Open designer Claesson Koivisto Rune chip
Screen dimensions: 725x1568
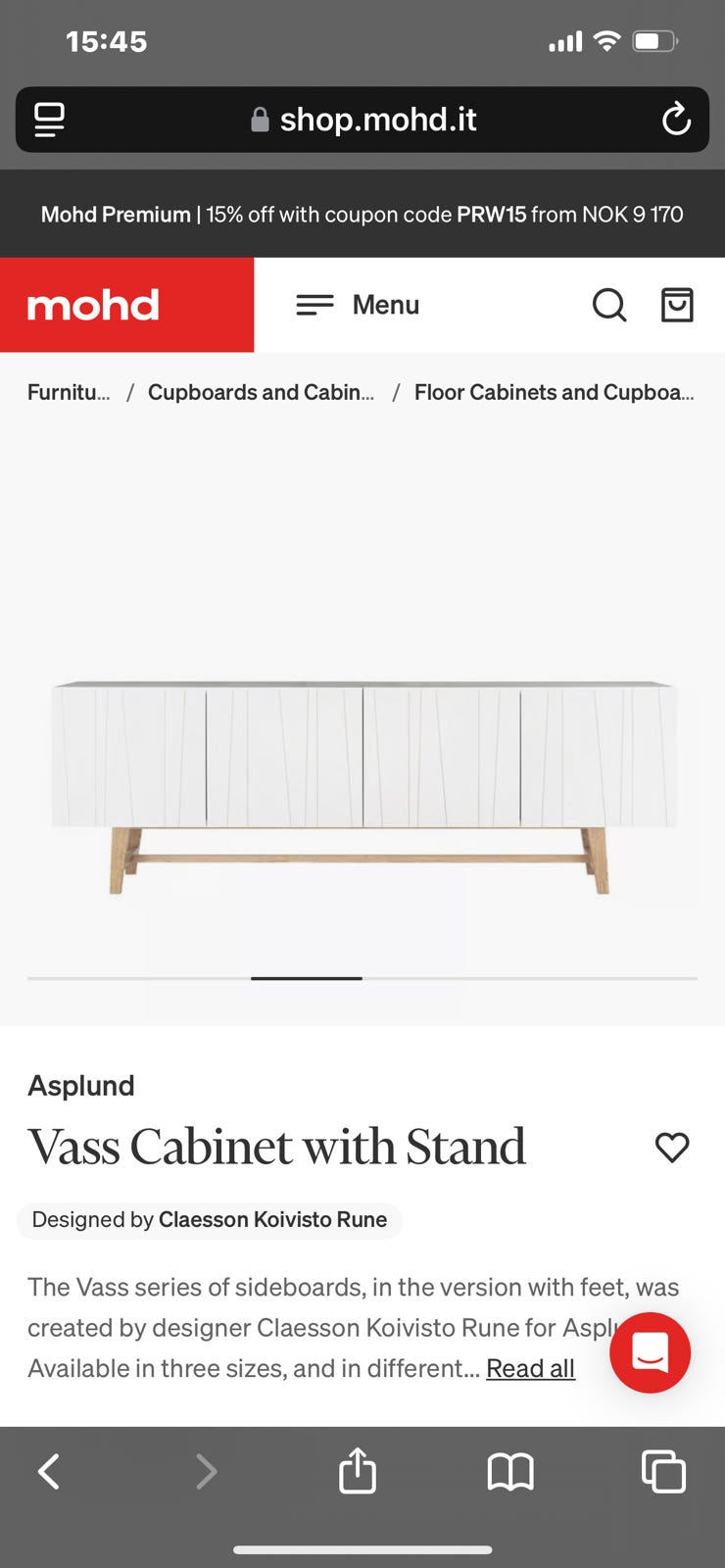point(210,1220)
